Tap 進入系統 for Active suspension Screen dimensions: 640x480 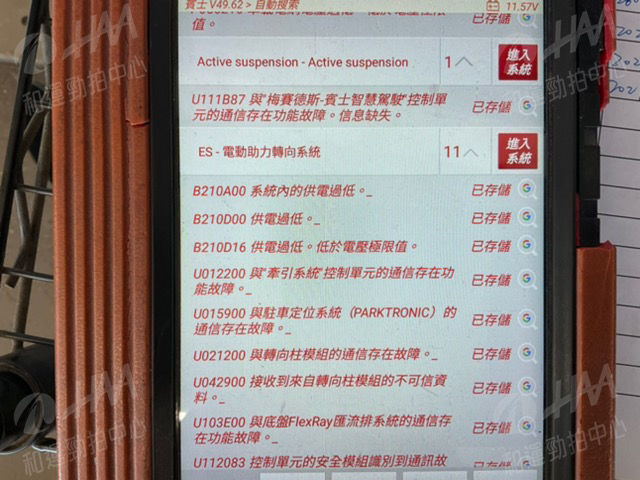[x=517, y=62]
